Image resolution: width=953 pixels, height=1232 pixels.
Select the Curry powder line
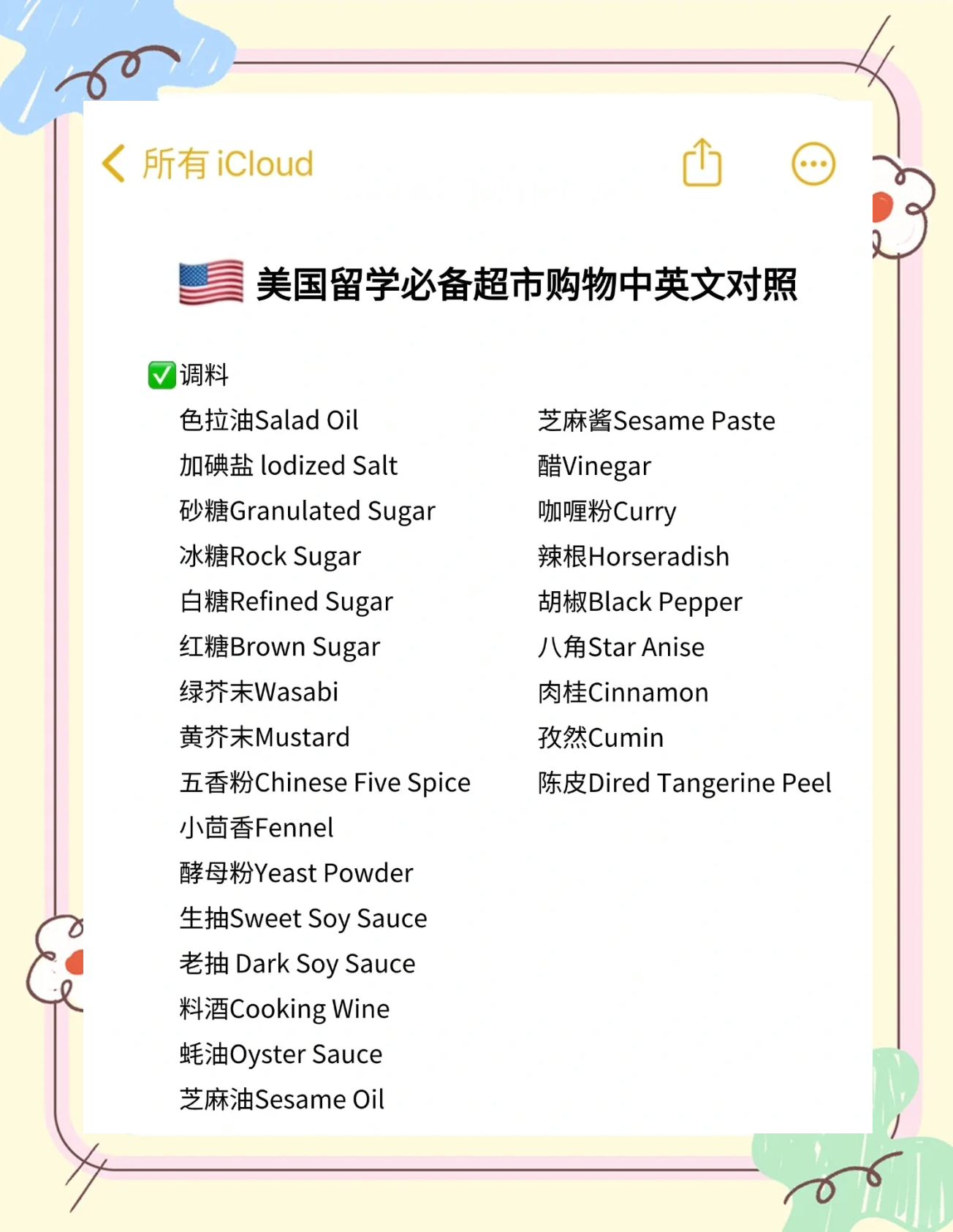605,512
